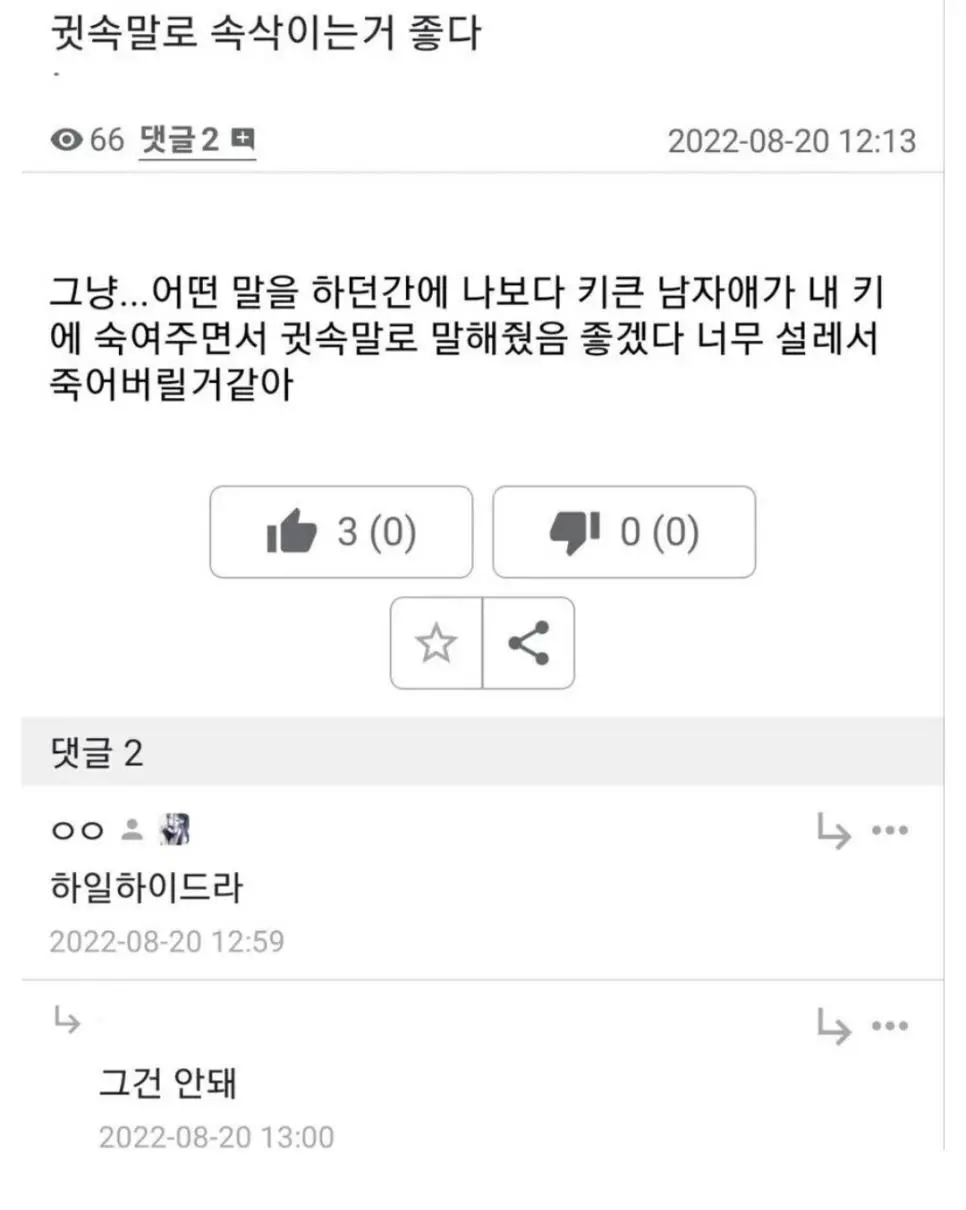966x1210 pixels.
Task: Share this post
Action: click(x=528, y=644)
